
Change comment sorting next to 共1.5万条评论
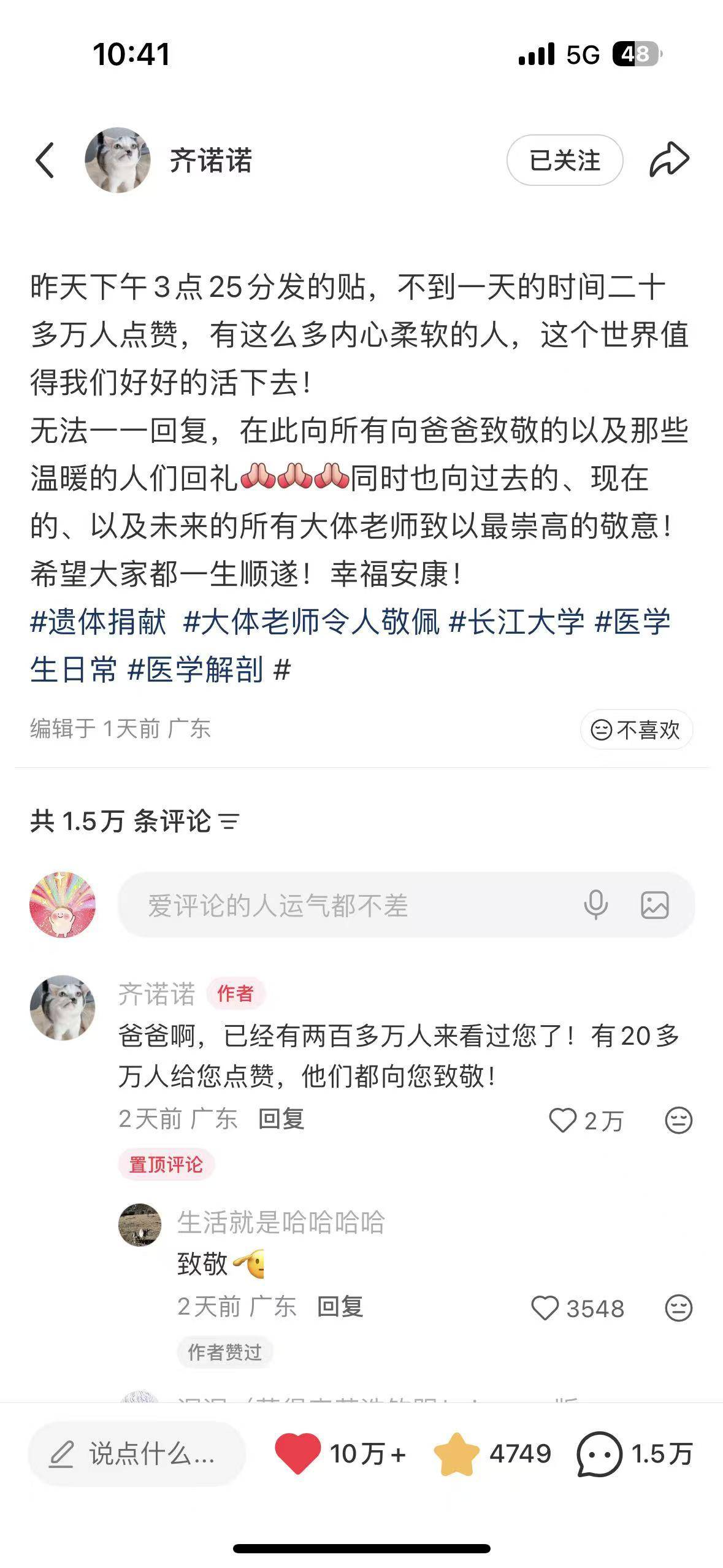229,821
